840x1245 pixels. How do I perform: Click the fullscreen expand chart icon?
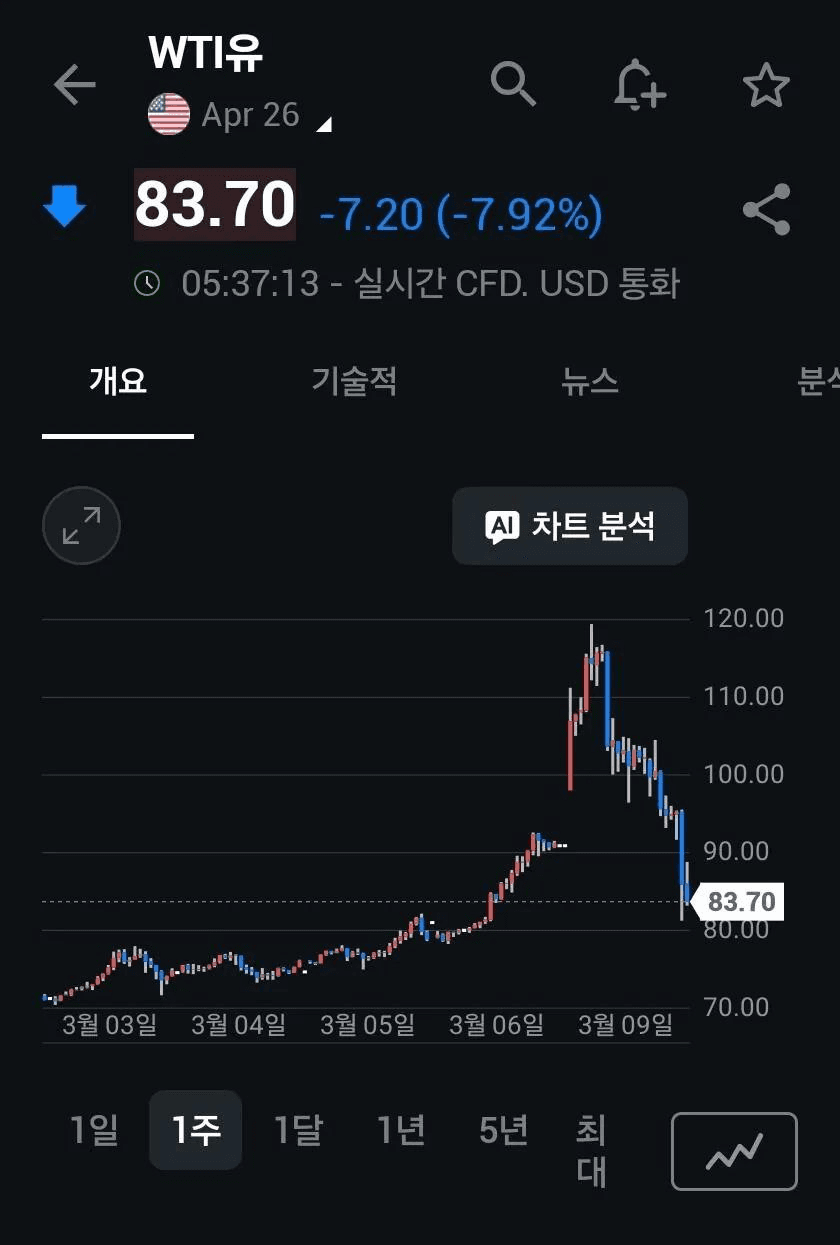point(81,526)
